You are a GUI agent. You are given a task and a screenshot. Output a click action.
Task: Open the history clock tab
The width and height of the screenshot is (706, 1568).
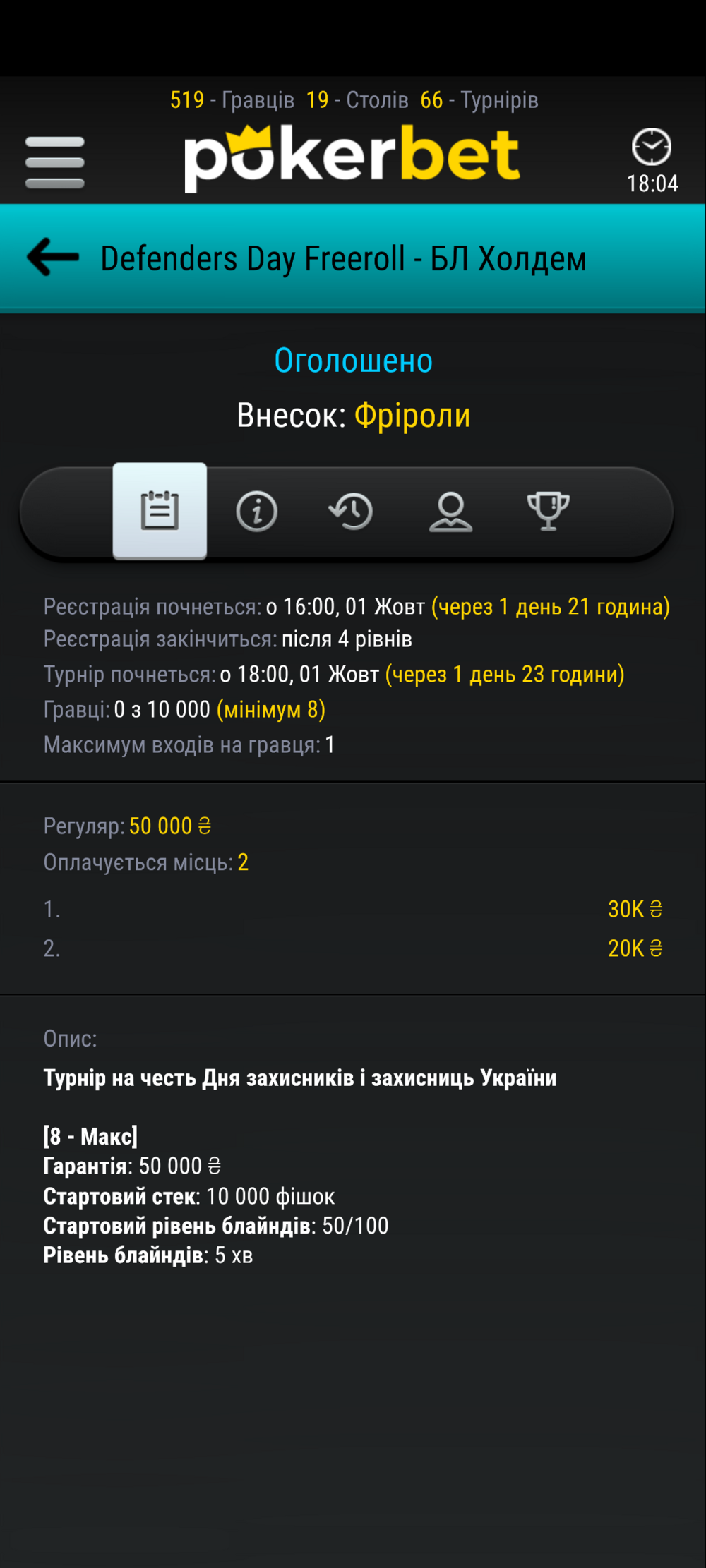pos(351,510)
